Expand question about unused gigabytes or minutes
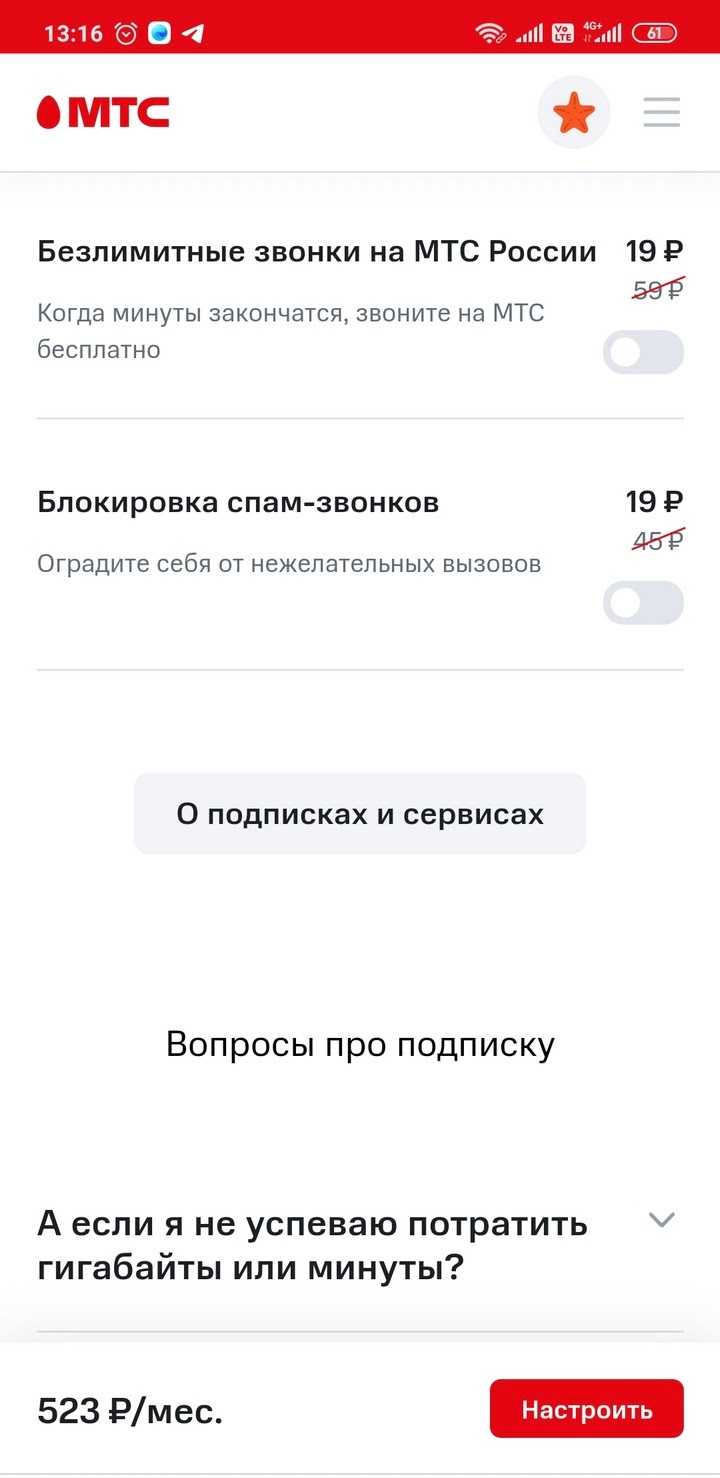720x1478 pixels. (x=360, y=1246)
